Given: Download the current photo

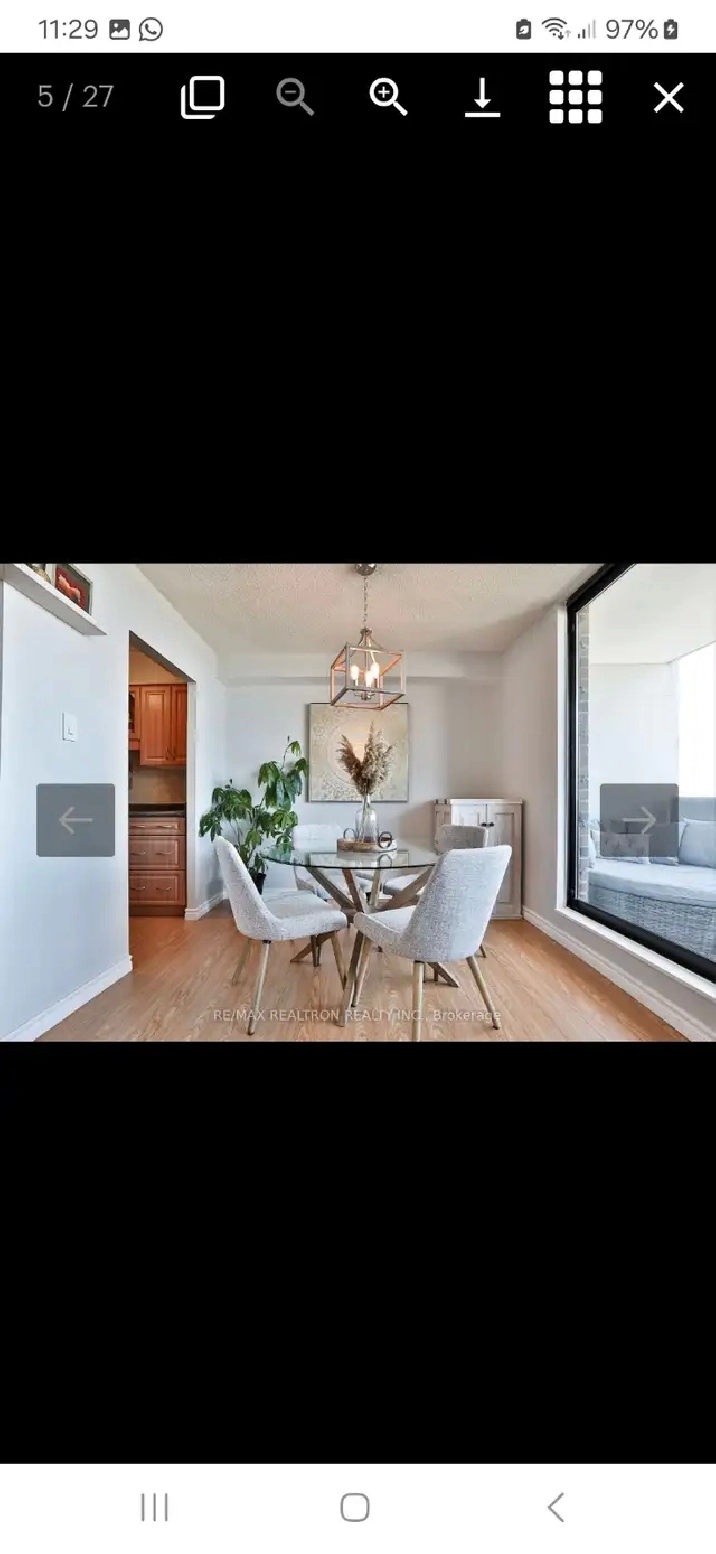Looking at the screenshot, I should click(x=482, y=97).
